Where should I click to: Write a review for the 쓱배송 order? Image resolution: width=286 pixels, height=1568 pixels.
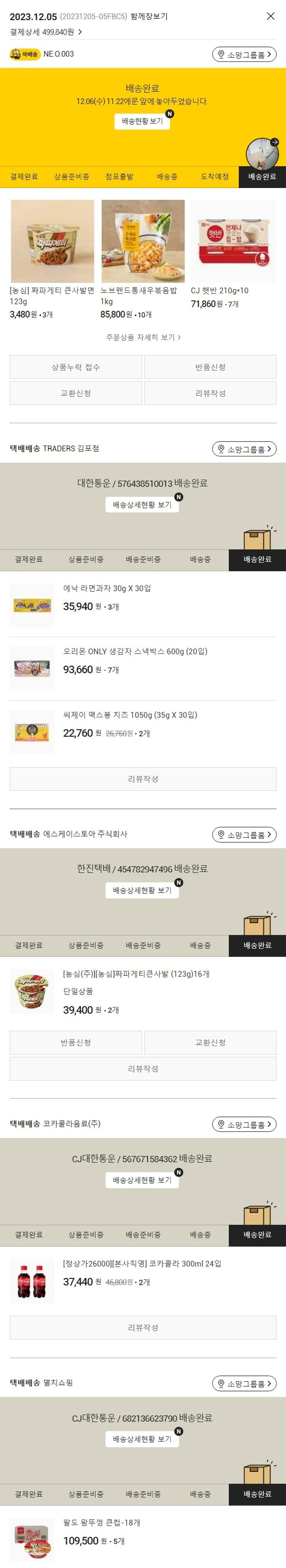(210, 393)
